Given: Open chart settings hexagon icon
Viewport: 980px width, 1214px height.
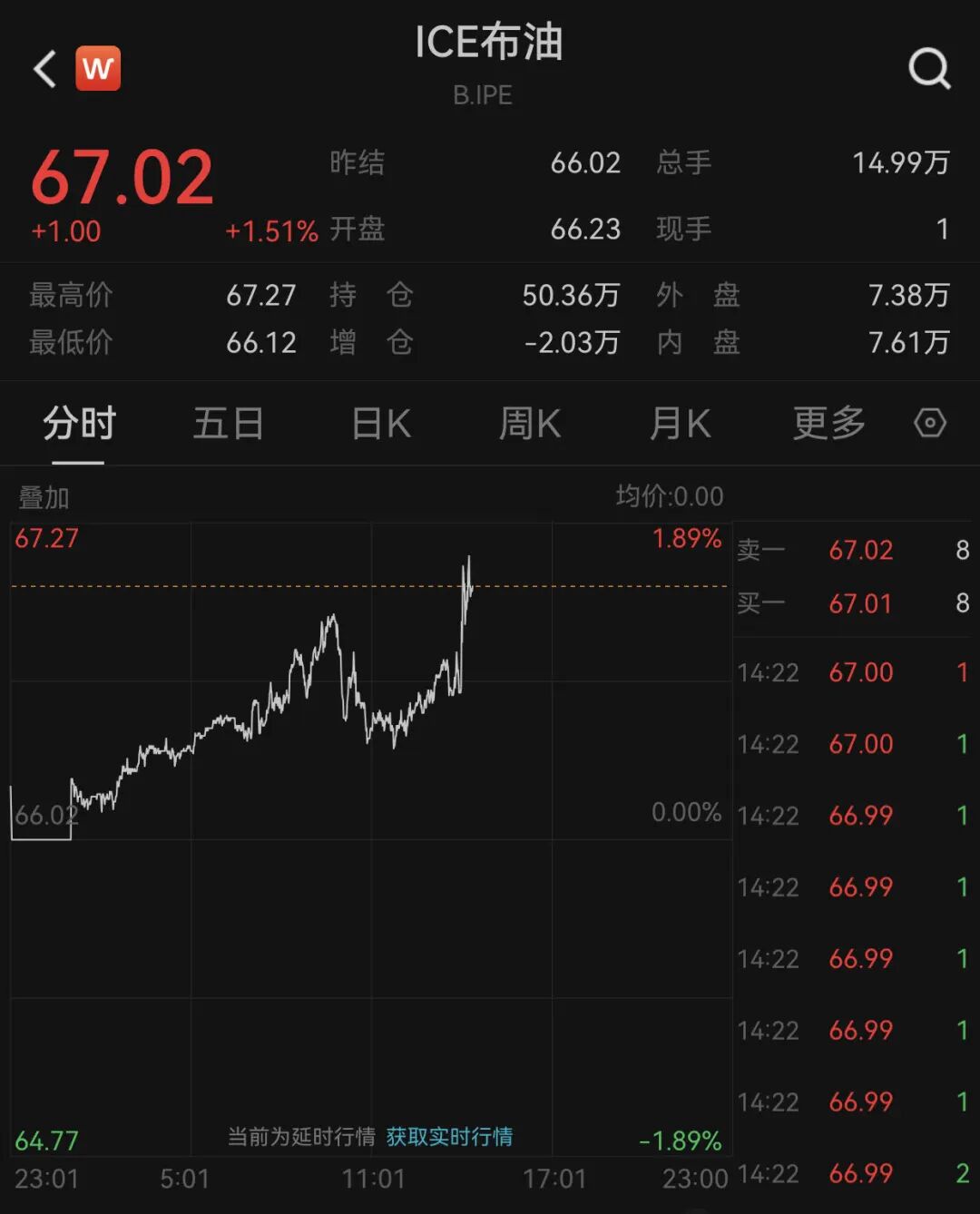Looking at the screenshot, I should [x=930, y=423].
